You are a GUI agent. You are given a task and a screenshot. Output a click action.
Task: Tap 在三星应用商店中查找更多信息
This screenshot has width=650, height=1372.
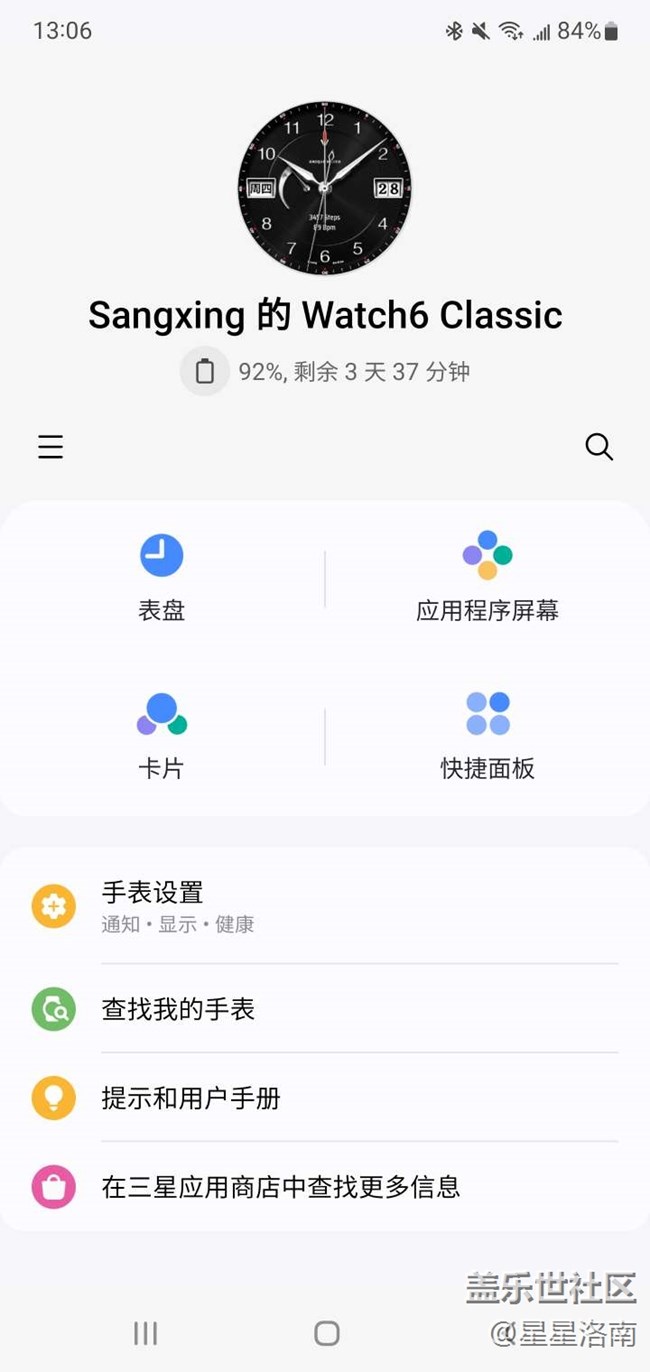click(x=325, y=1187)
